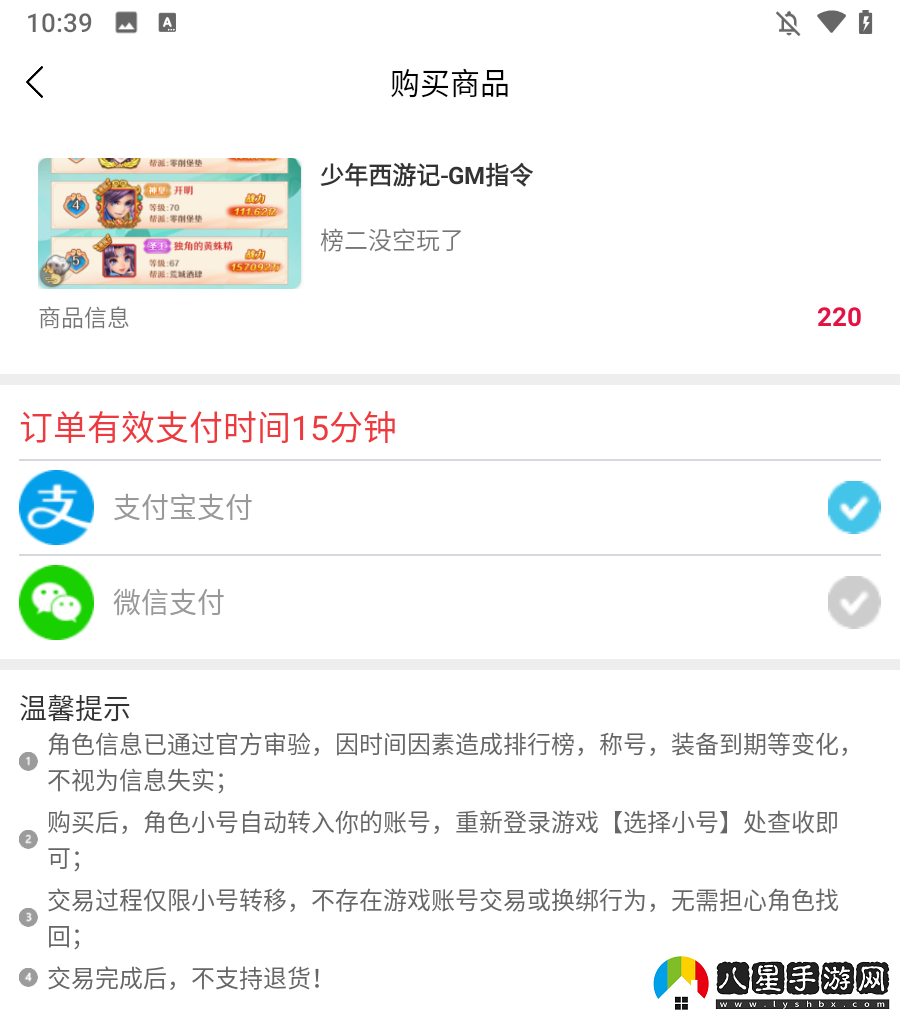The height and width of the screenshot is (1015, 900).
Task: Select WeChat Pay checkmark toggle
Action: (x=853, y=602)
